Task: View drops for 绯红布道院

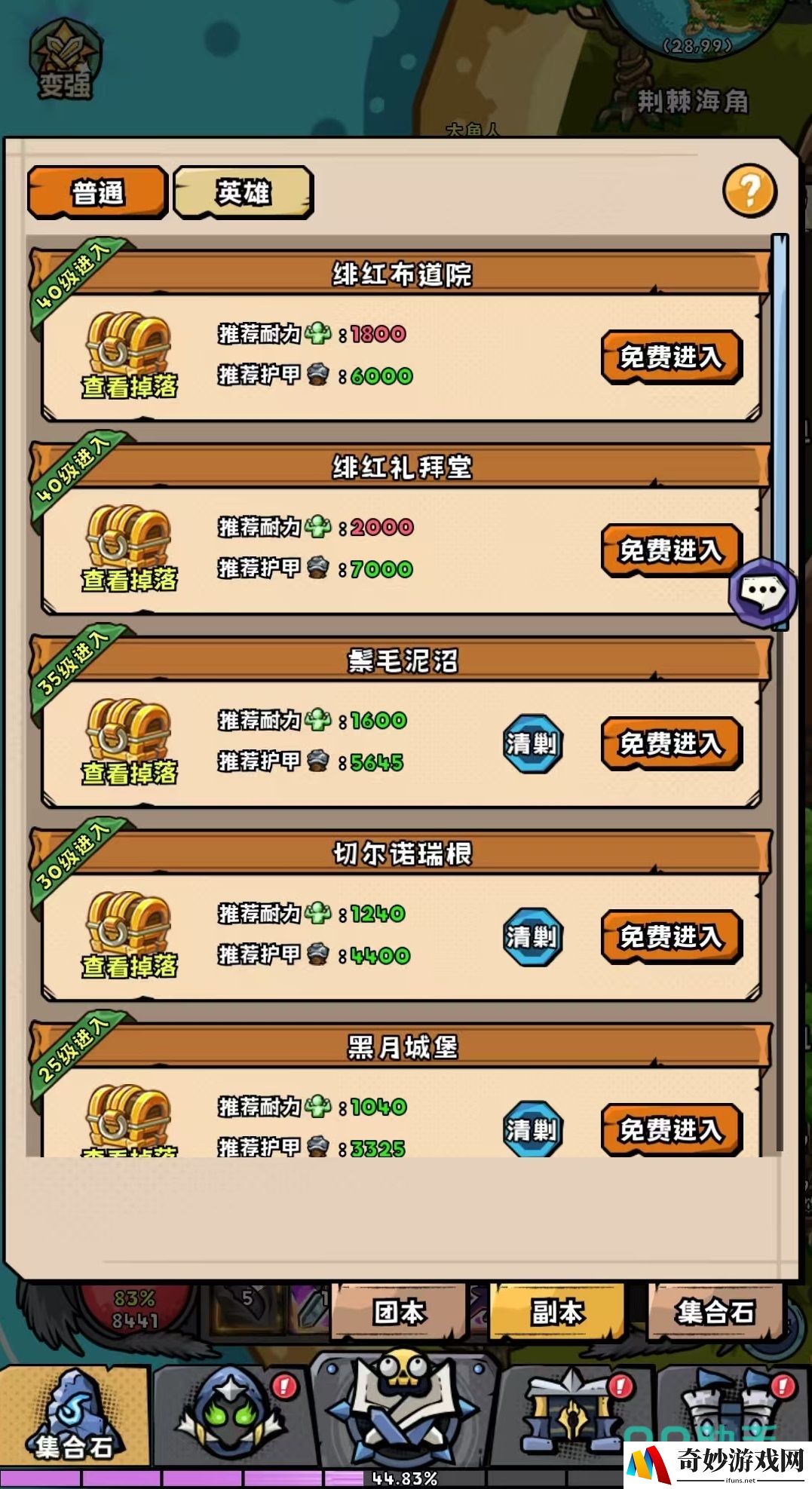Action: tap(129, 355)
